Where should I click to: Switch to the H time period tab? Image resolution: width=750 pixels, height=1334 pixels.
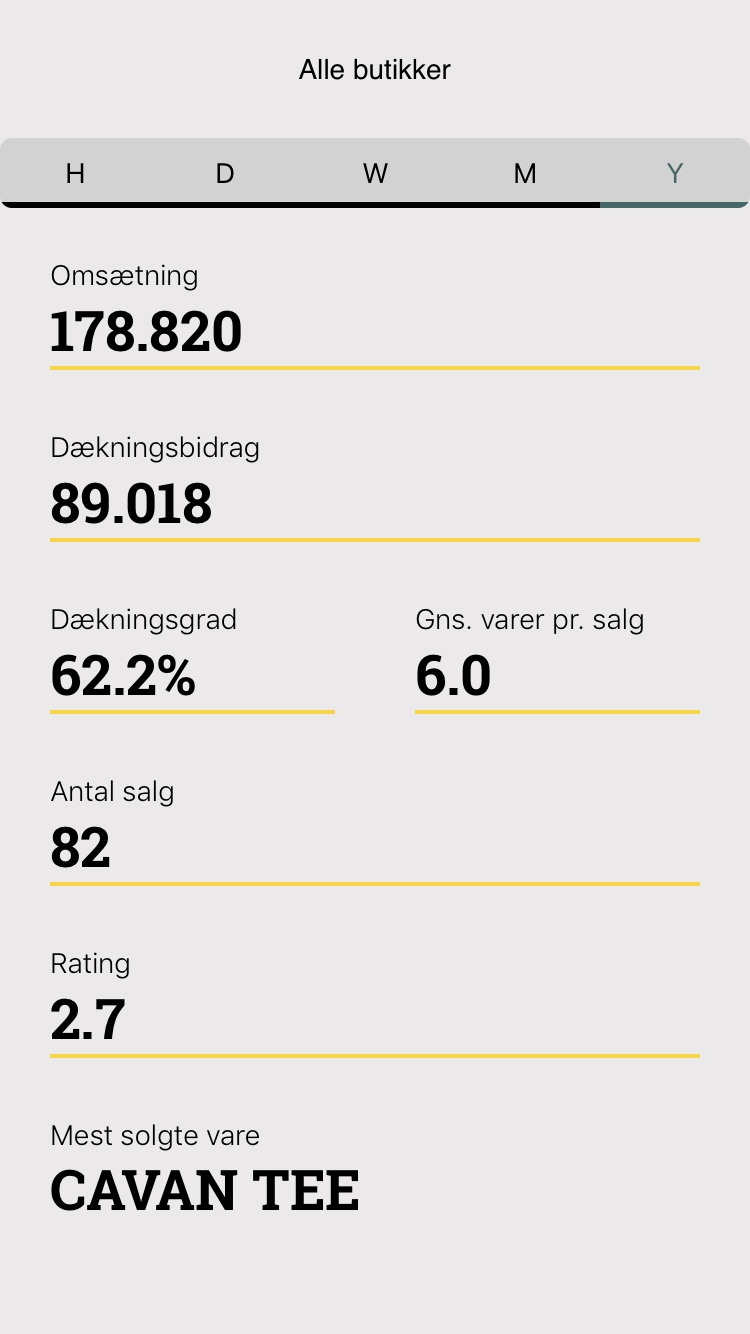click(x=75, y=173)
